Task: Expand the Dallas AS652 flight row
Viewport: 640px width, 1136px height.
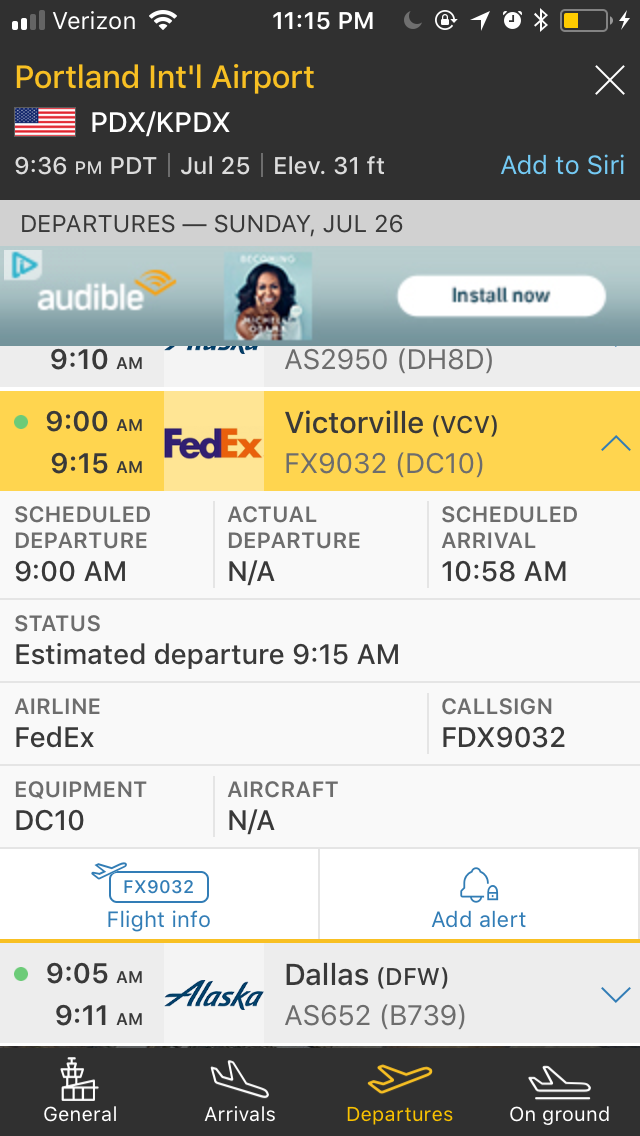Action: click(x=614, y=994)
